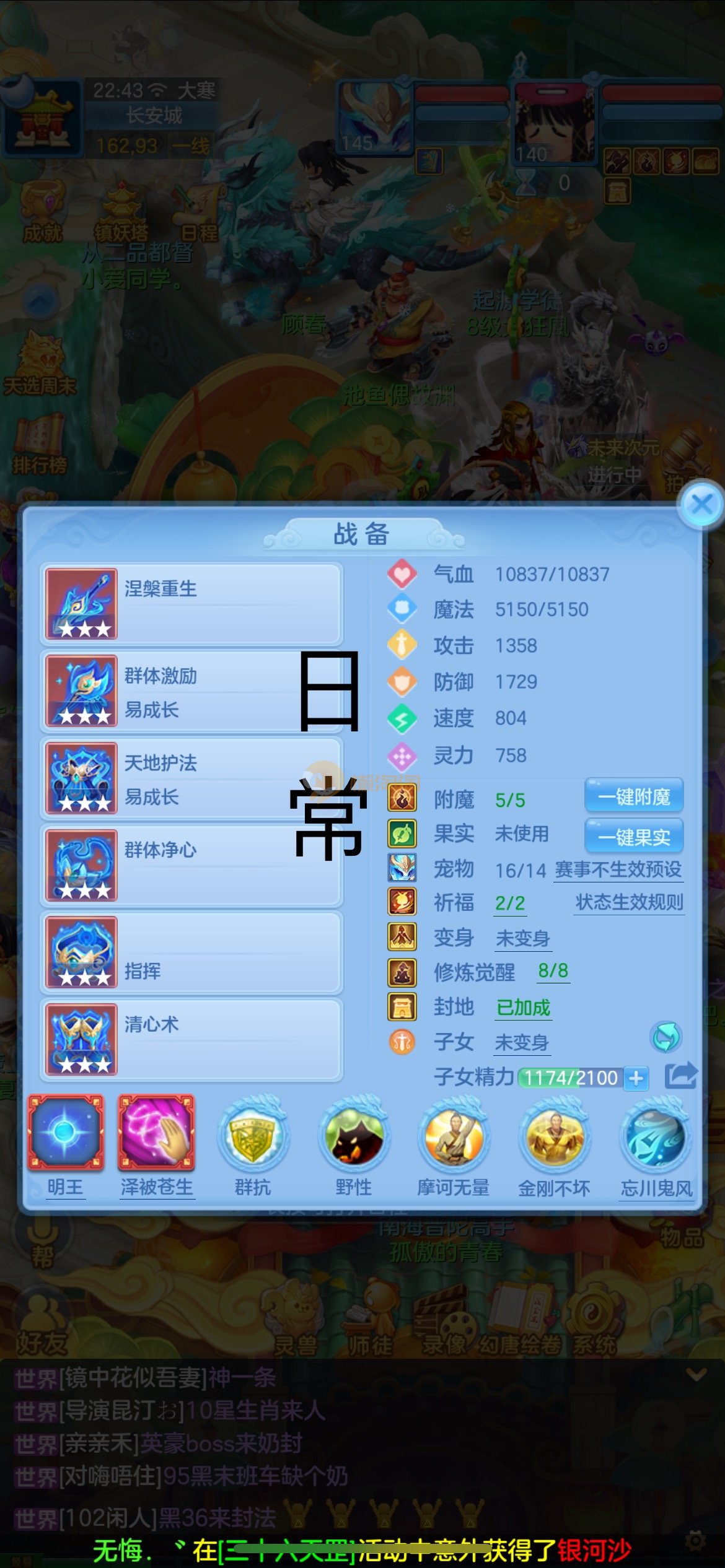
Task: Close the 战备 dialog
Action: (x=701, y=505)
